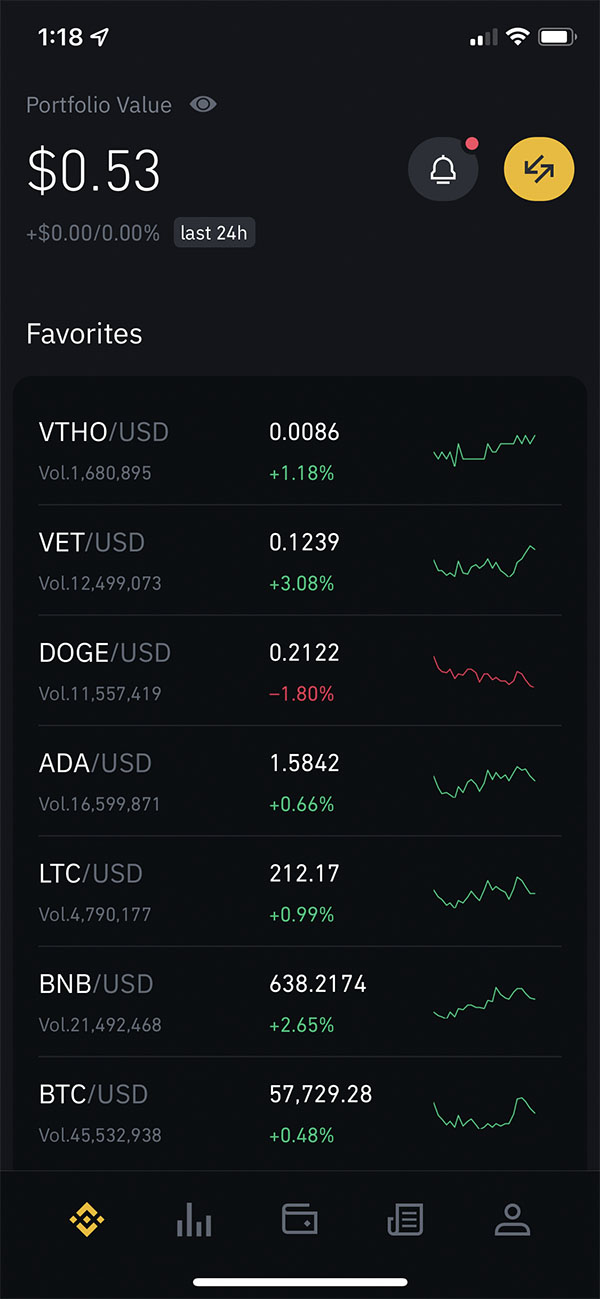Viewport: 600px width, 1299px height.
Task: Select the ADA/USD row
Action: click(300, 782)
